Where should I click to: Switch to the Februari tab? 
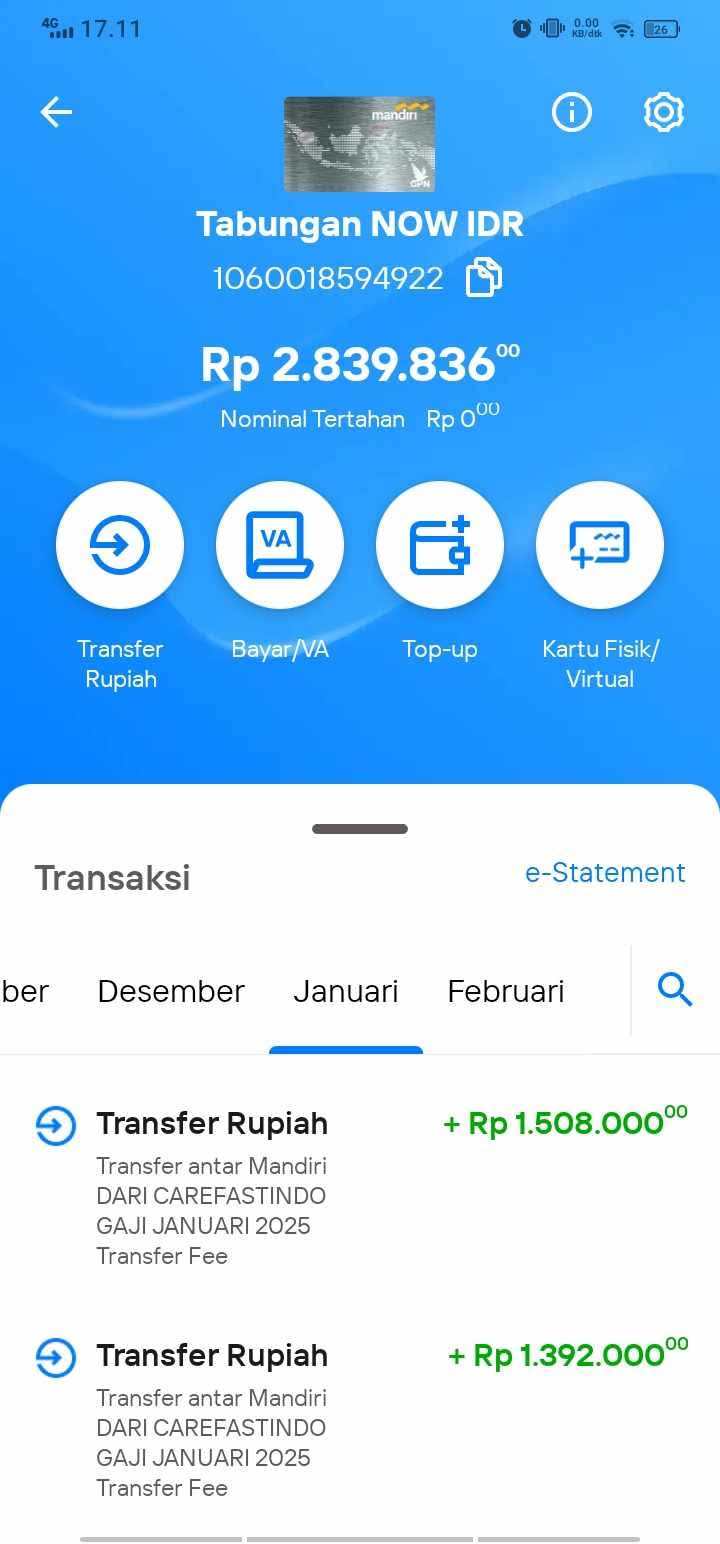[x=506, y=992]
